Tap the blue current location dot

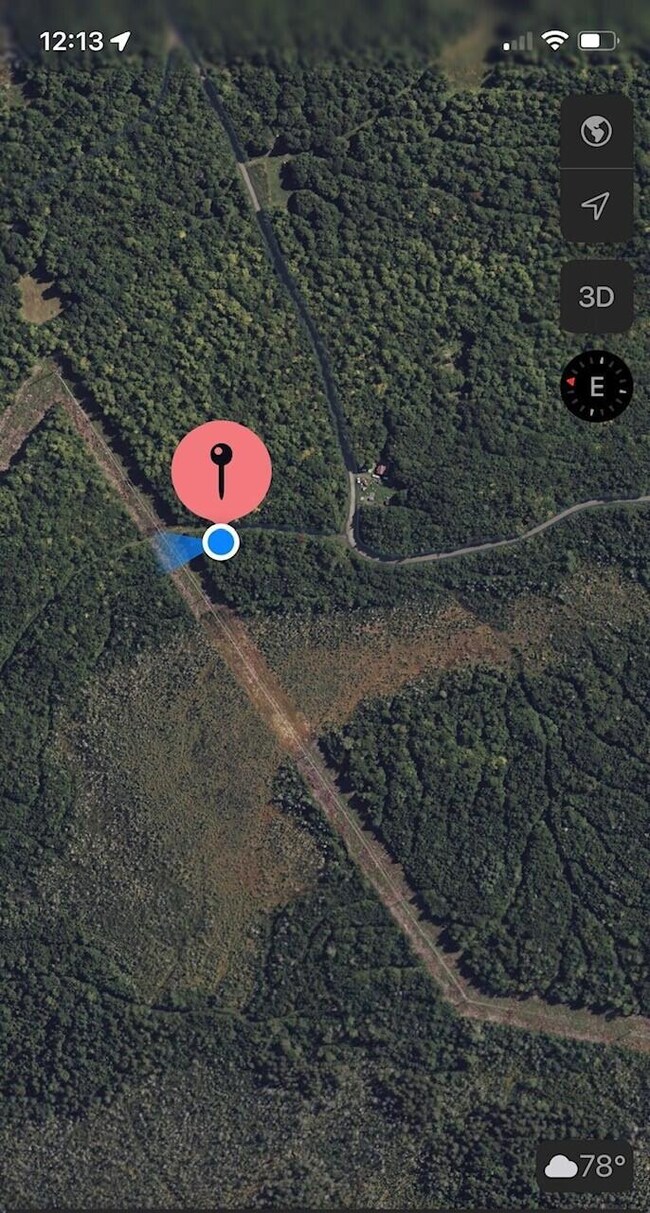pyautogui.click(x=221, y=543)
